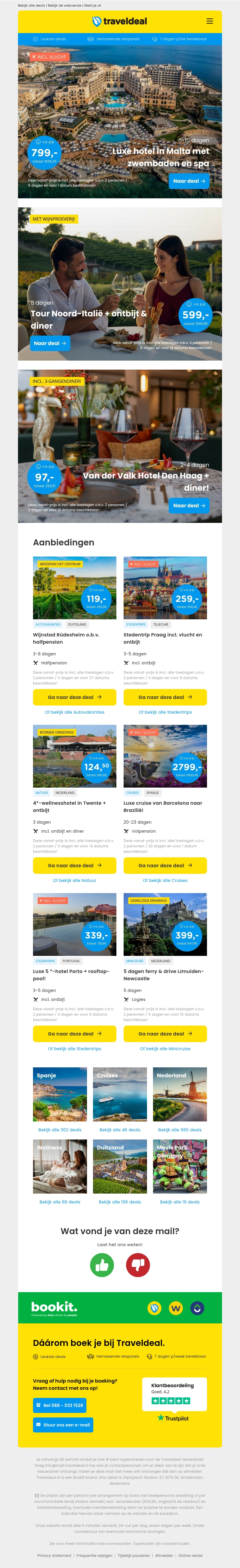Tap 'Naar deal' on Tour Noord-Italië banner
240x1568 pixels.
click(50, 343)
